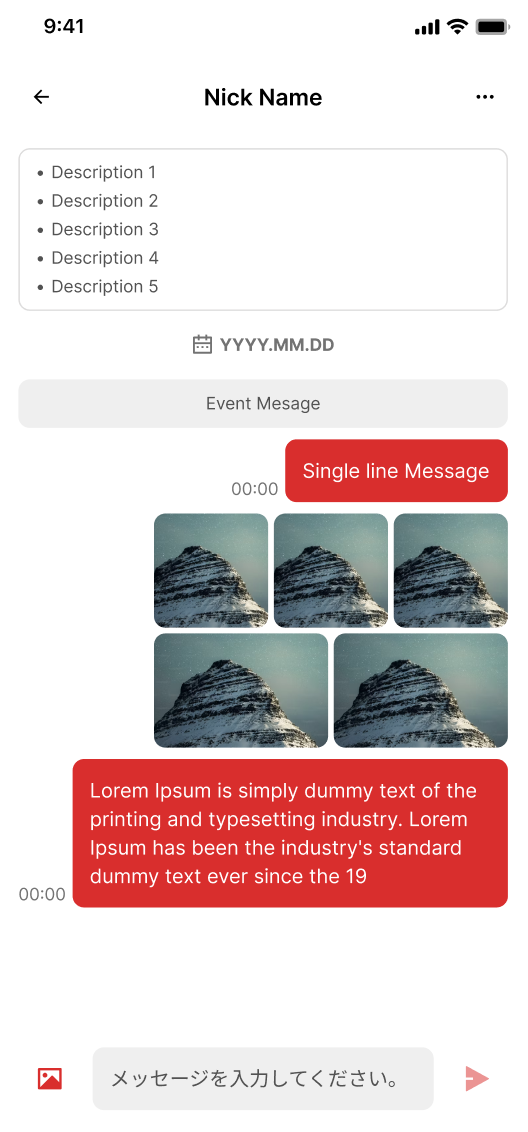Image resolution: width=528 pixels, height=1132 pixels.
Task: Attach a photo with the image icon
Action: pyautogui.click(x=50, y=1079)
